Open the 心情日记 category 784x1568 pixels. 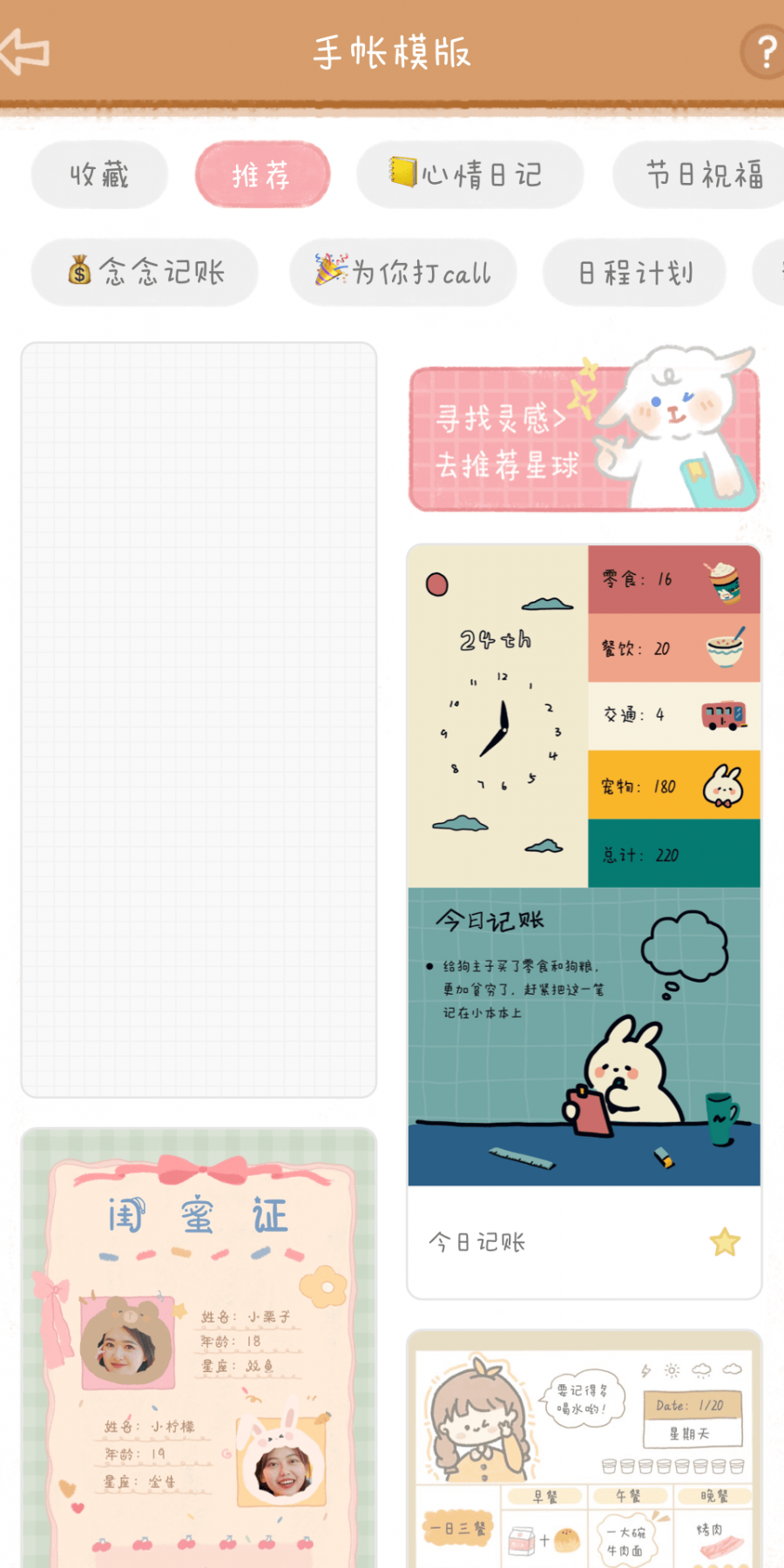coord(469,175)
